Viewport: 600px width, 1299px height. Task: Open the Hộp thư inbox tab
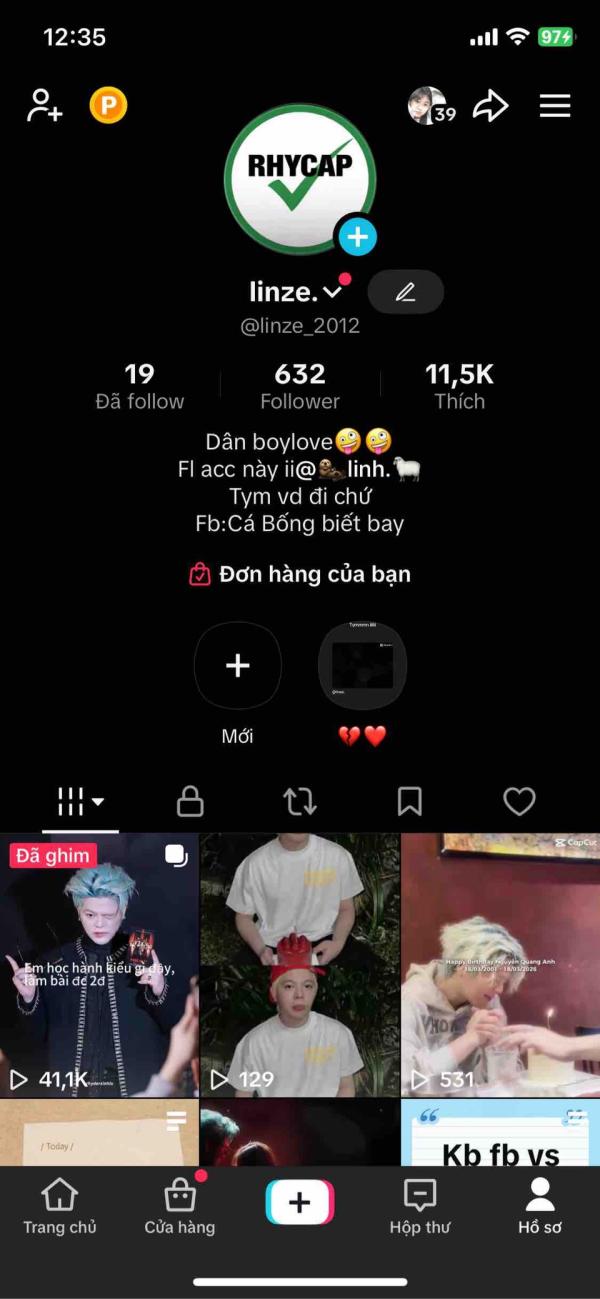420,1207
